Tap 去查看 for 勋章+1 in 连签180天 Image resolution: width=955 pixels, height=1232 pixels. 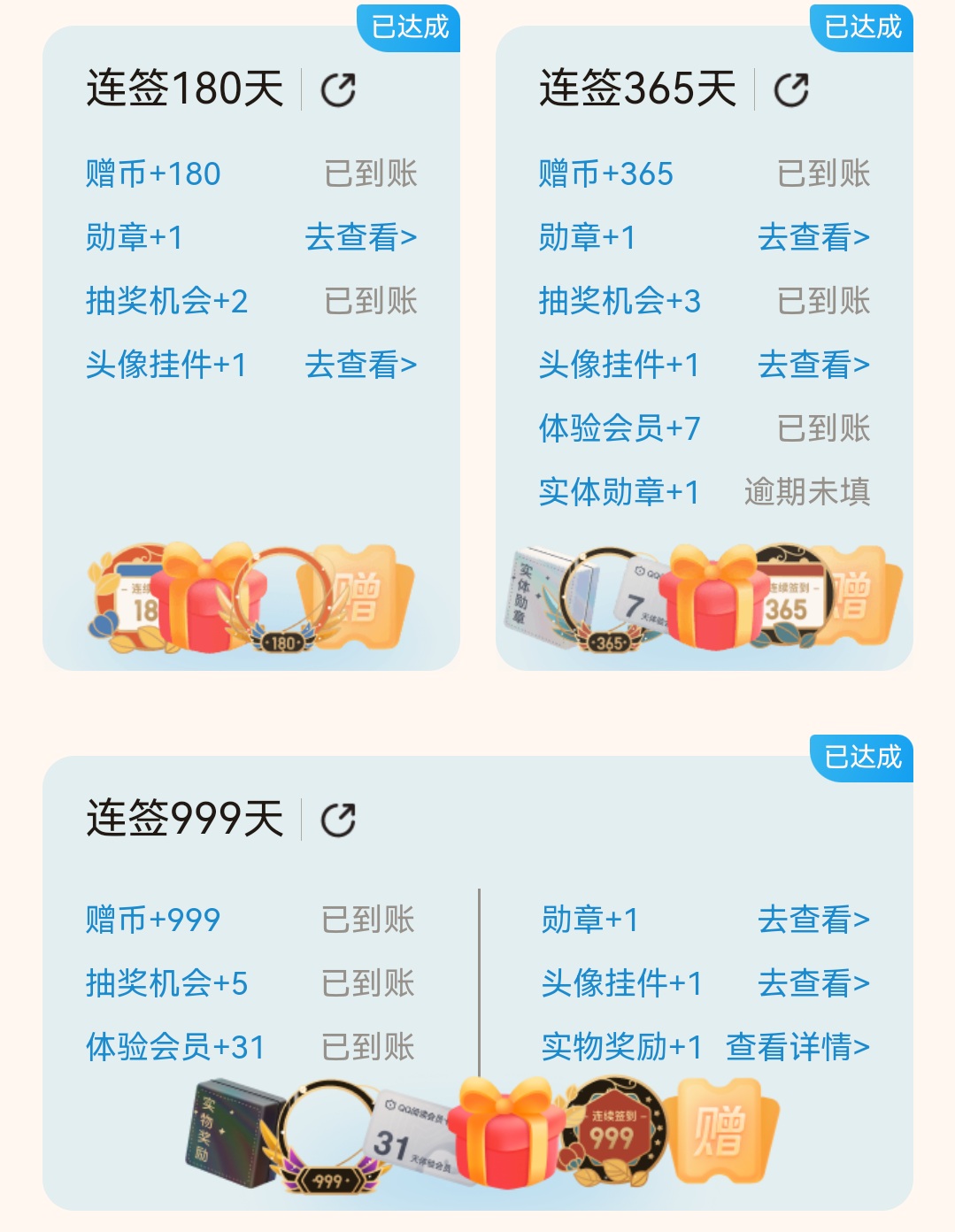pyautogui.click(x=361, y=237)
